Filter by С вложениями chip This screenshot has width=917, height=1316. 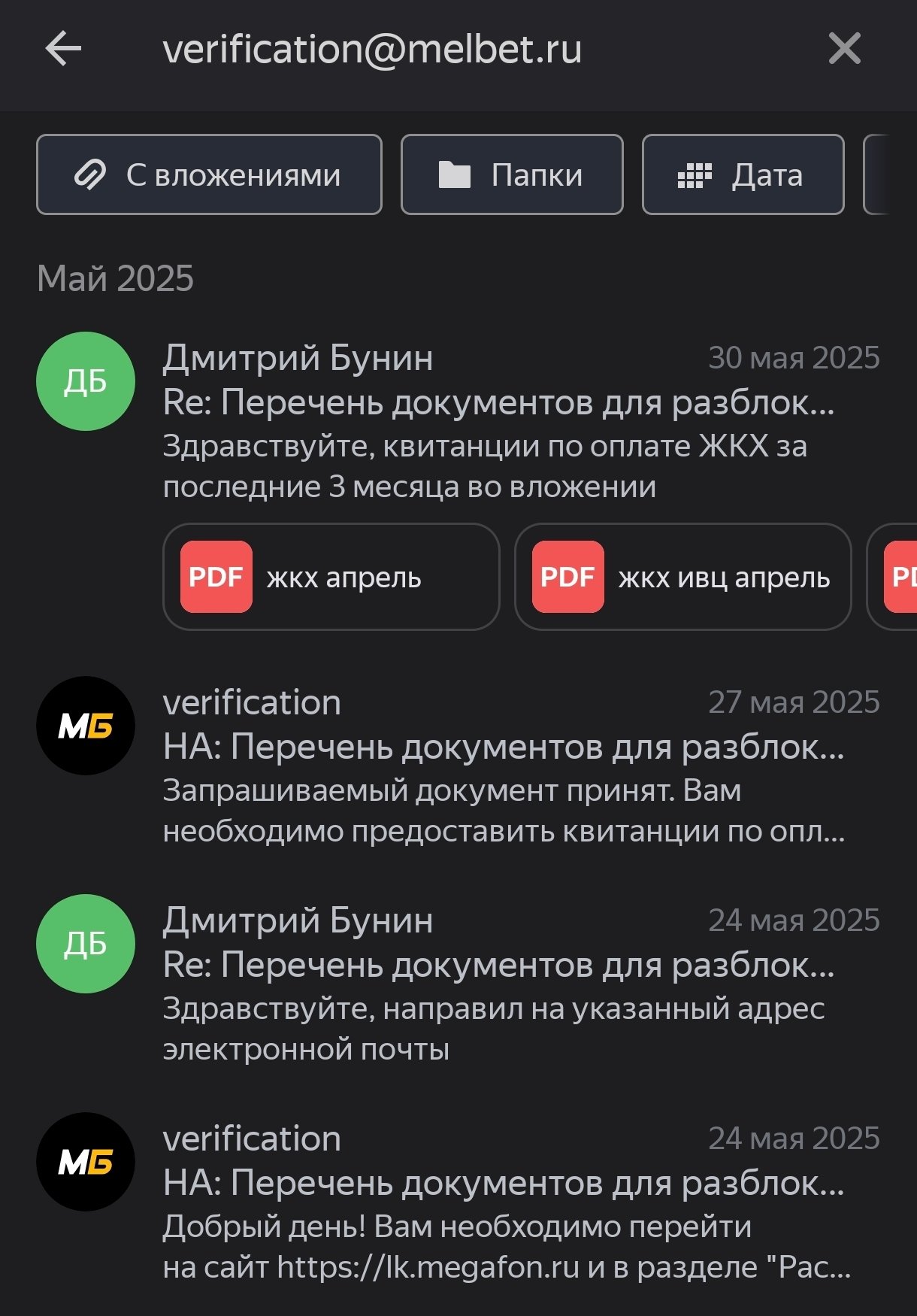(x=209, y=174)
